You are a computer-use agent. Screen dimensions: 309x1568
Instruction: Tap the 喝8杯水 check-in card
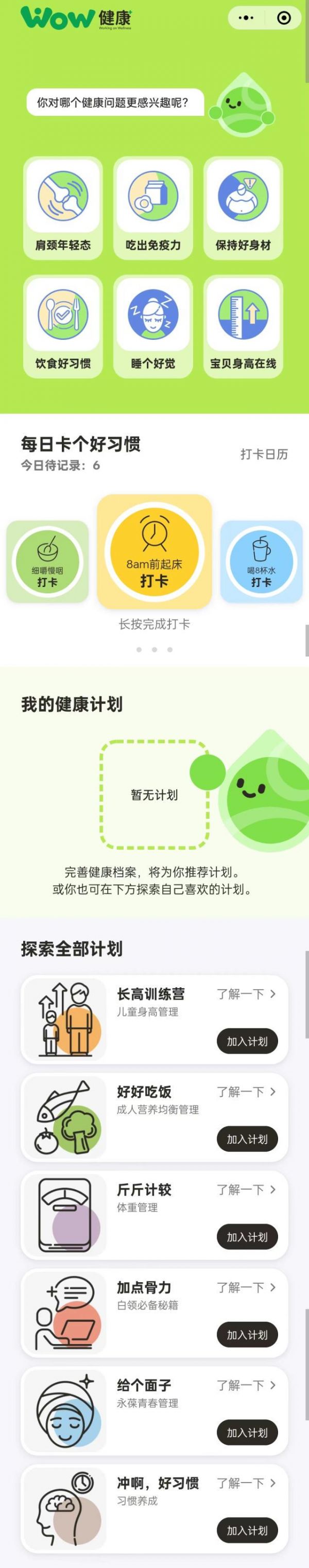click(261, 561)
